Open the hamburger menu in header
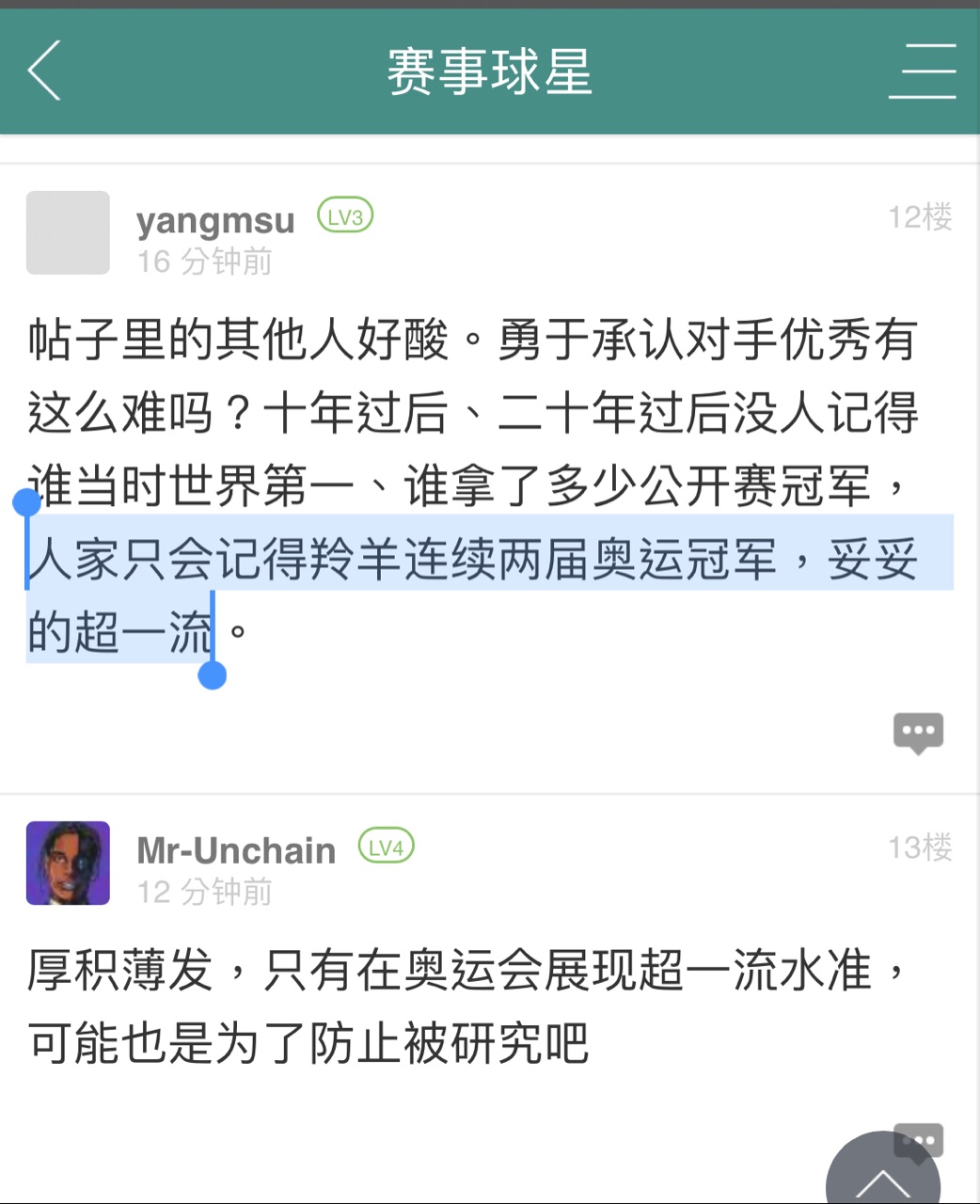The image size is (980, 1204). 922,71
